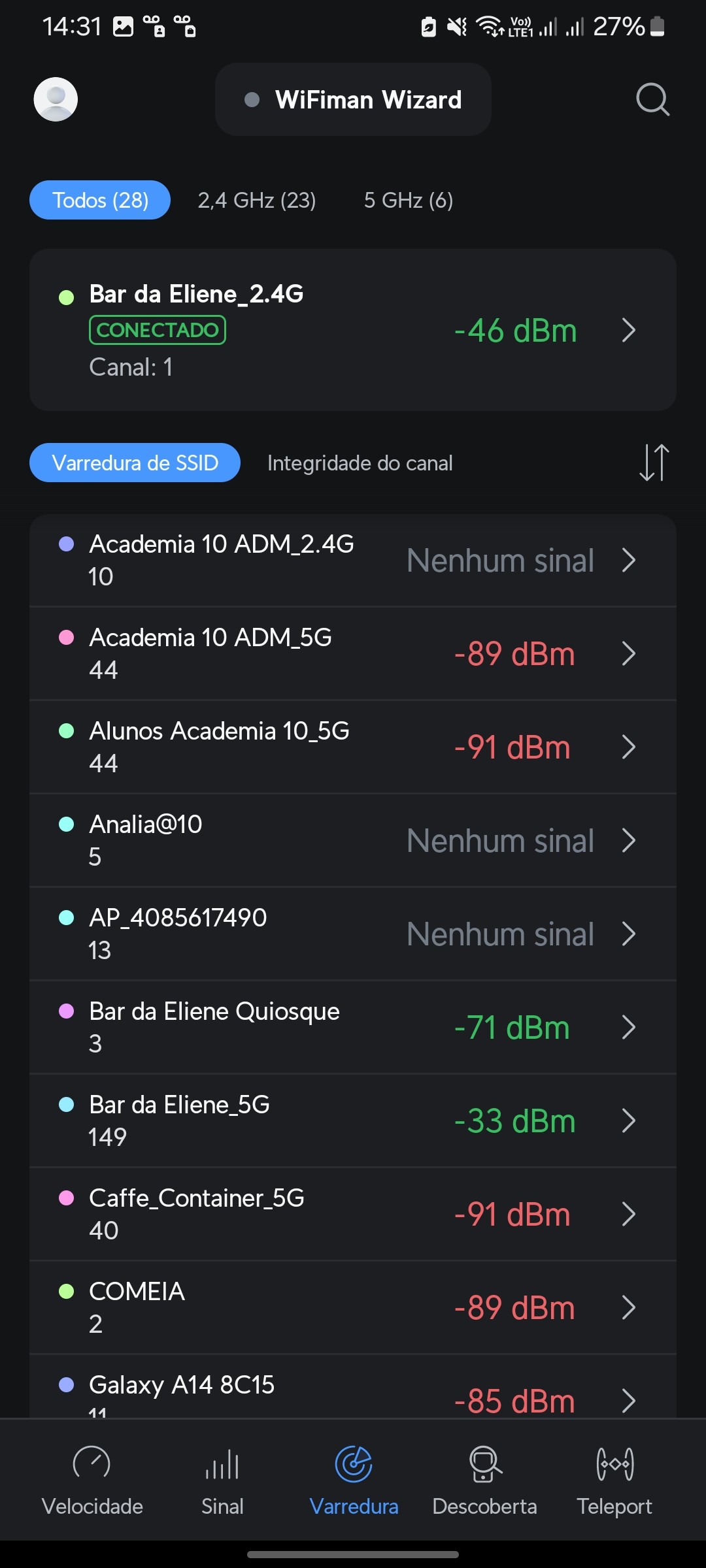Open Academia 10 ADM_2.4G details
Image resolution: width=706 pixels, height=1568 pixels.
coord(353,561)
